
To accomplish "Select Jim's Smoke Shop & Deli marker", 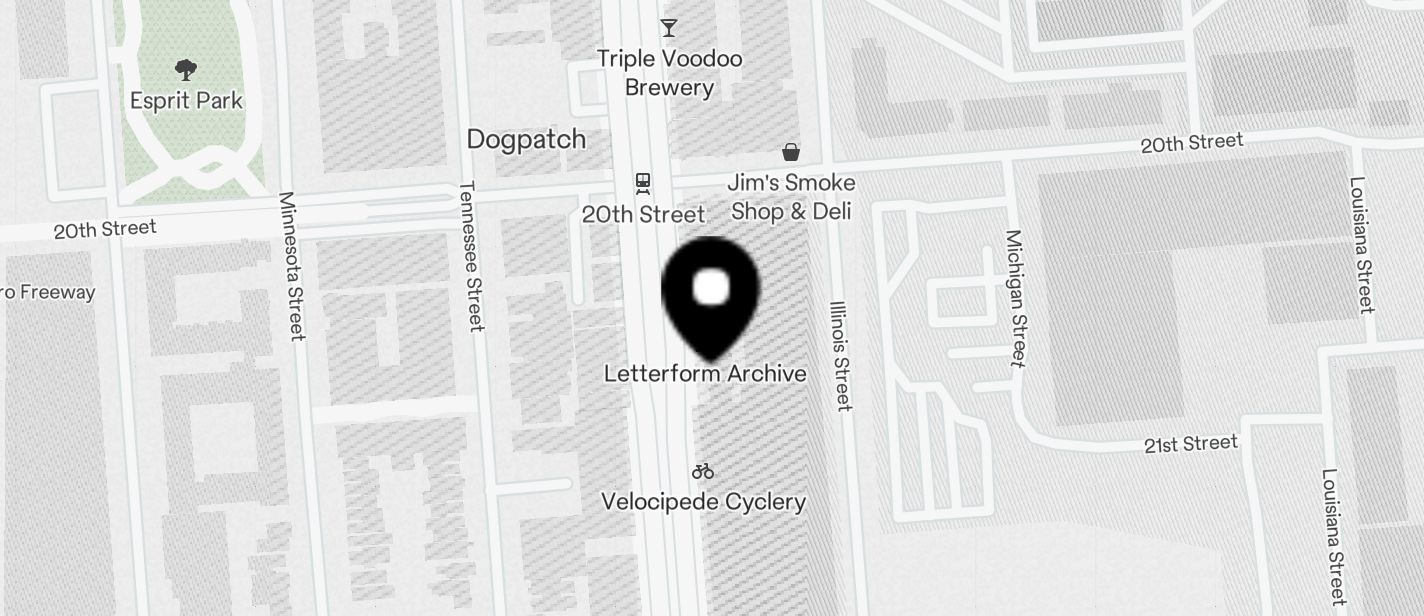I will [791, 152].
